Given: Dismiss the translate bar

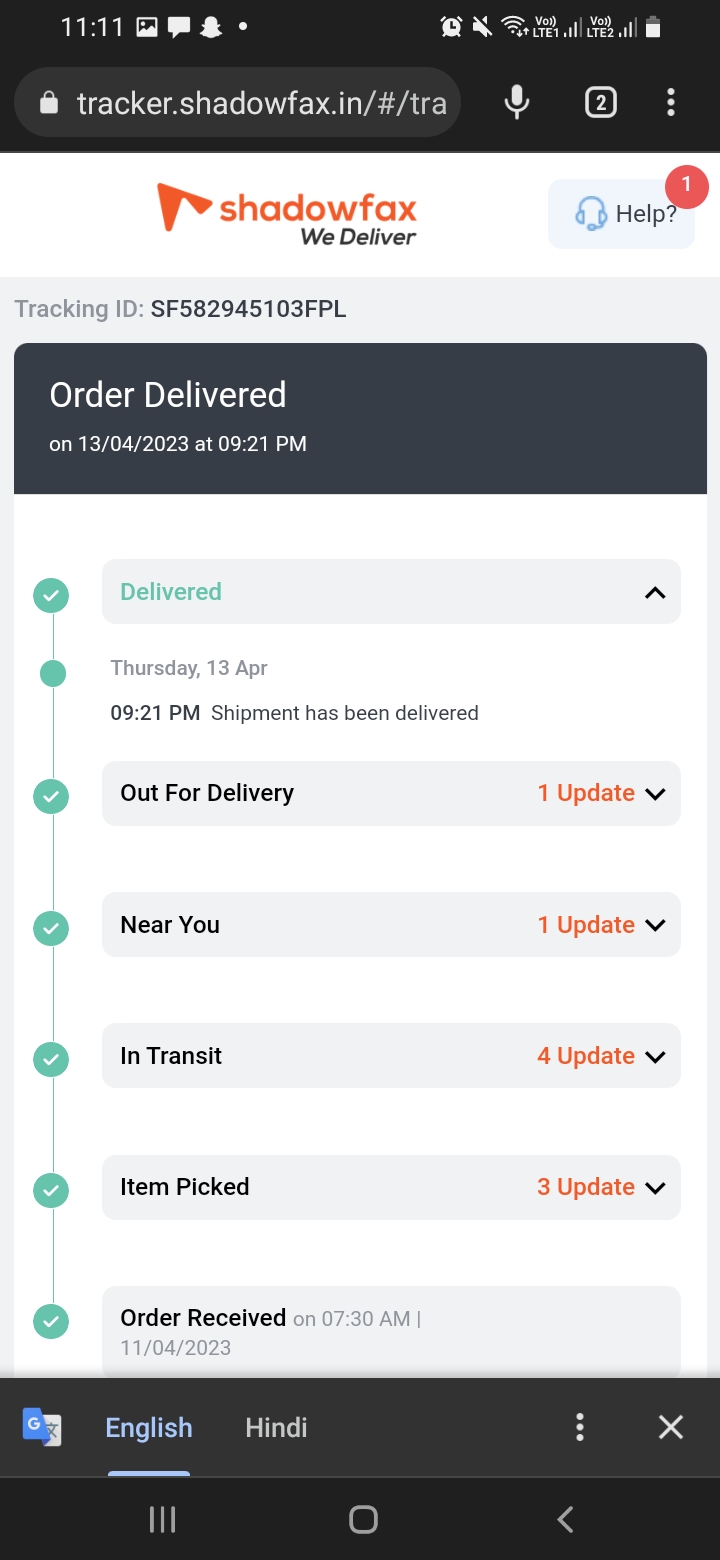Looking at the screenshot, I should [670, 1428].
